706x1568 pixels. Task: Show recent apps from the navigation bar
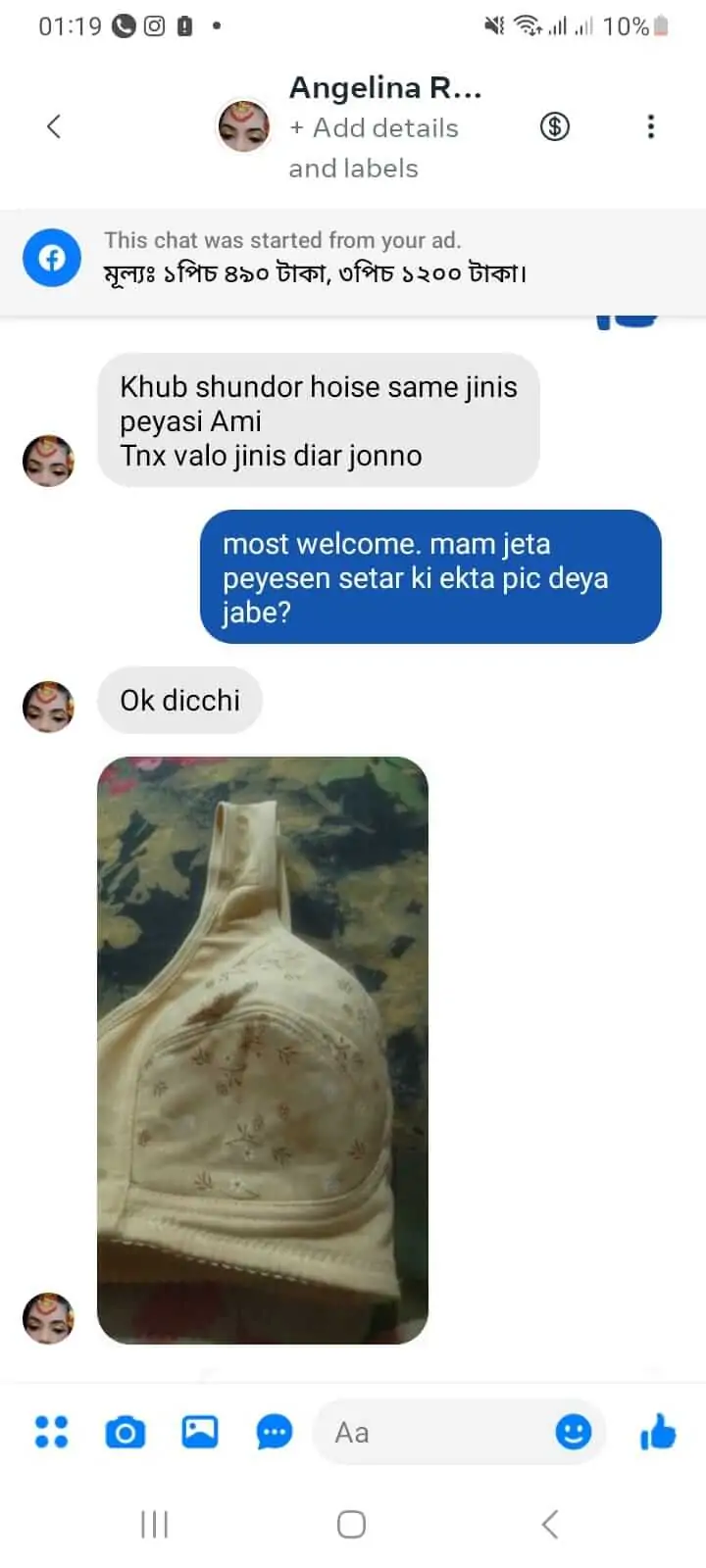(x=155, y=1524)
